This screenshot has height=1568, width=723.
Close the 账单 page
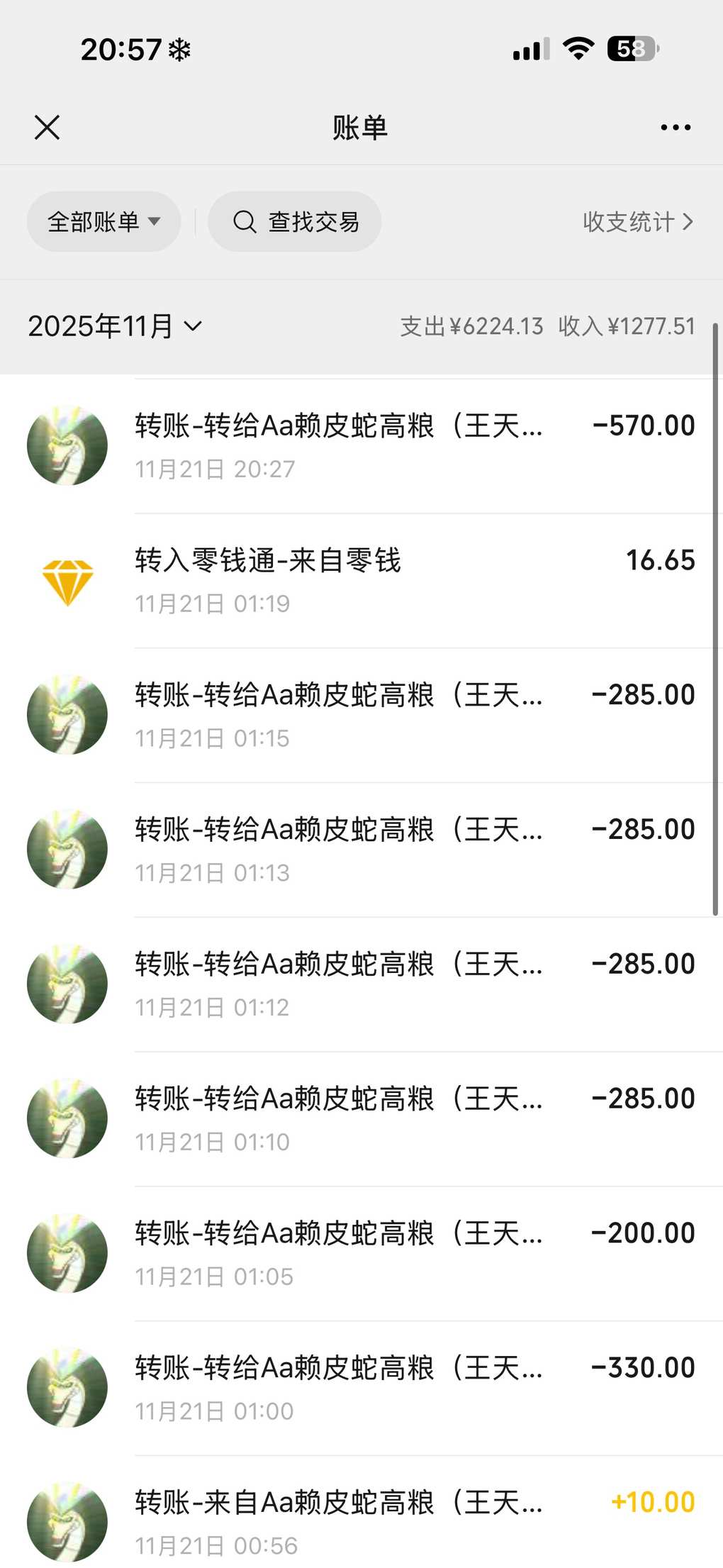pyautogui.click(x=47, y=128)
